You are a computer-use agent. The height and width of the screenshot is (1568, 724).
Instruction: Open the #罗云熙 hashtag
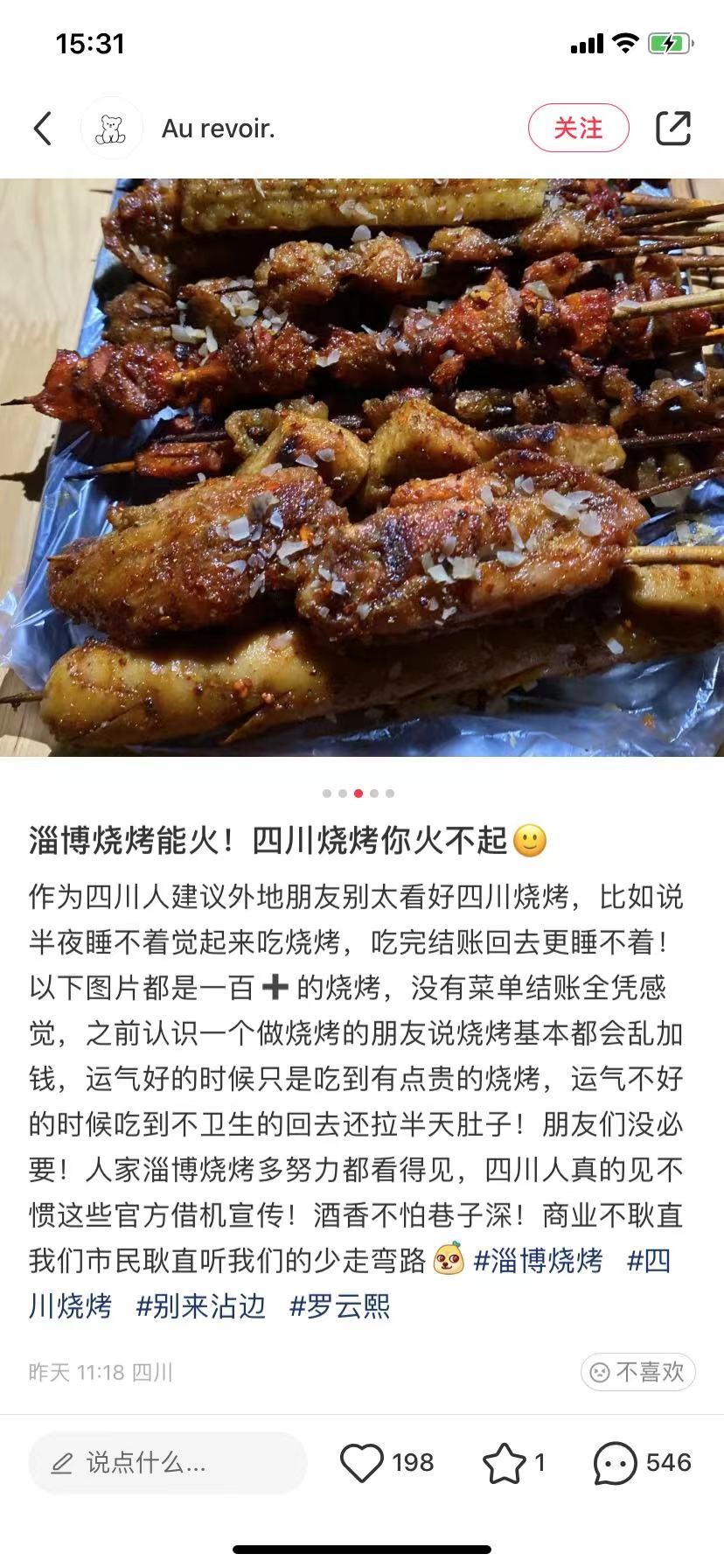pyautogui.click(x=340, y=1306)
